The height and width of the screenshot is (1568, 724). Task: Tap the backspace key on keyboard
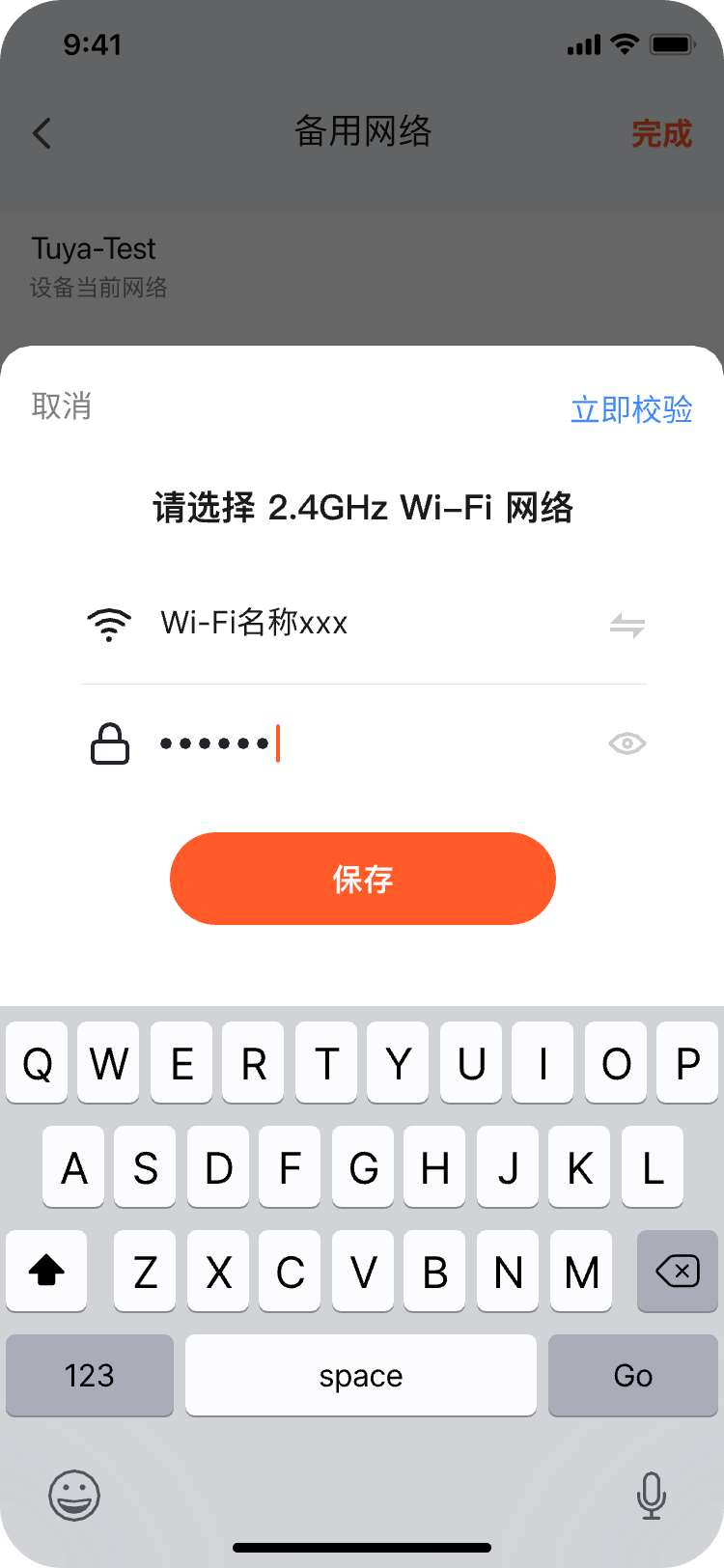[678, 1271]
